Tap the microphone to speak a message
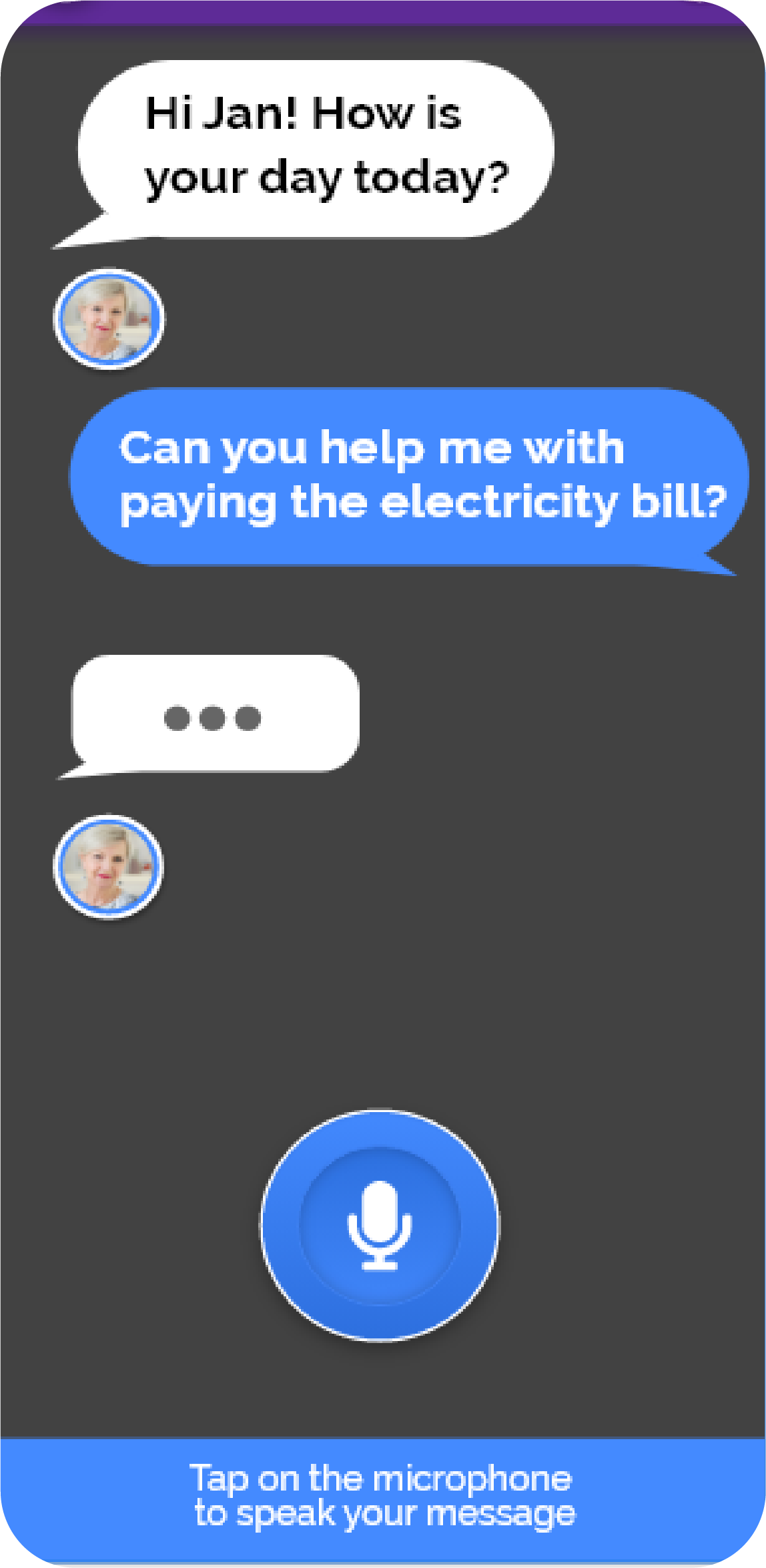The height and width of the screenshot is (1568, 766). (x=380, y=1226)
